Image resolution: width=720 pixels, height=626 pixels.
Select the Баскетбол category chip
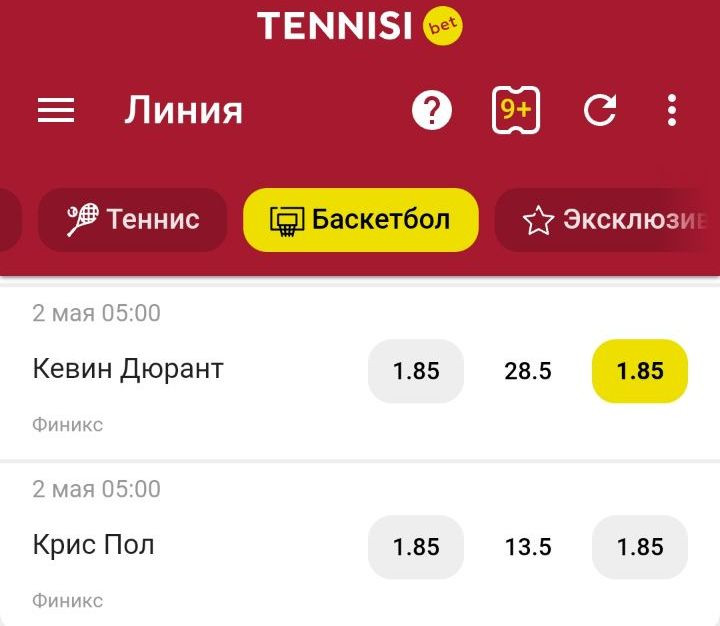(360, 219)
